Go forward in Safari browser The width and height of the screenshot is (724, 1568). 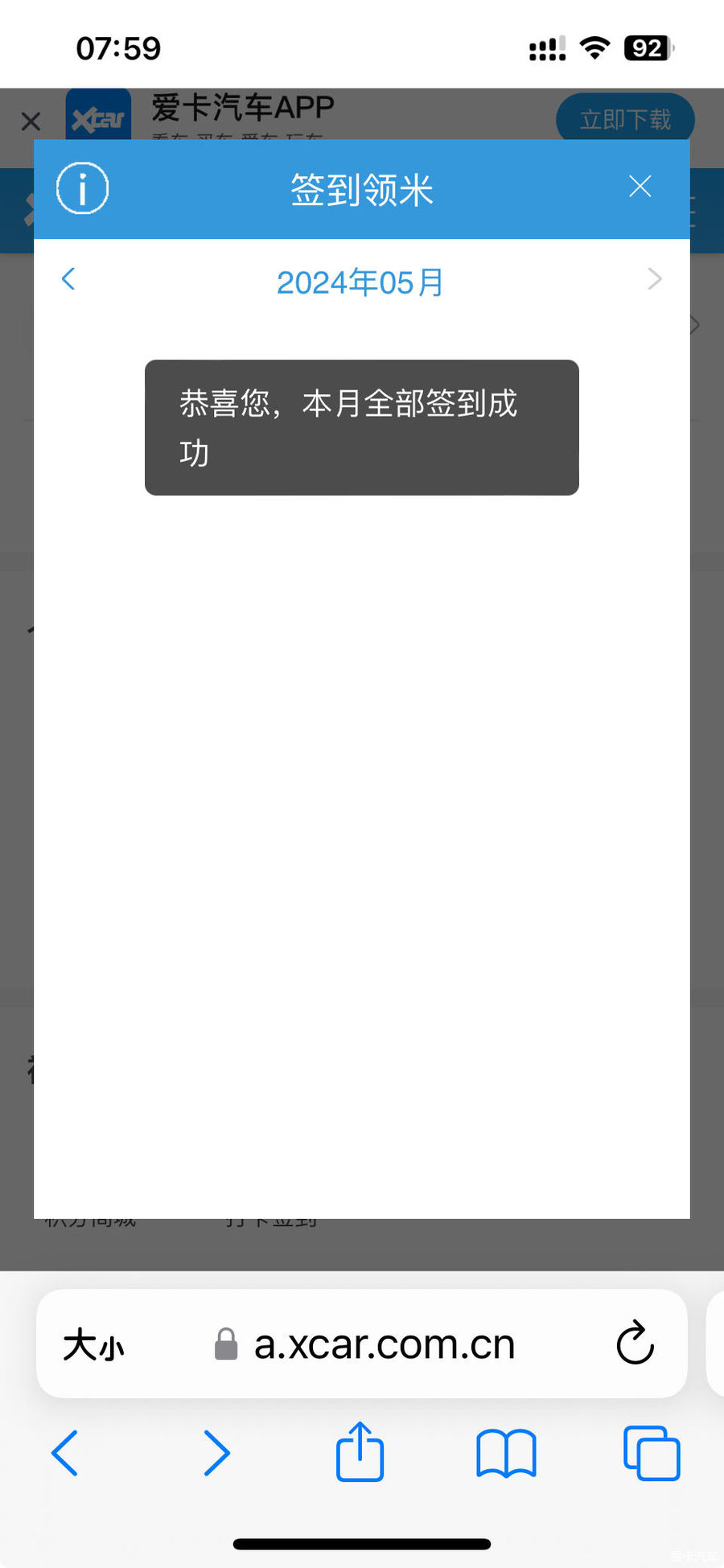[x=216, y=1453]
